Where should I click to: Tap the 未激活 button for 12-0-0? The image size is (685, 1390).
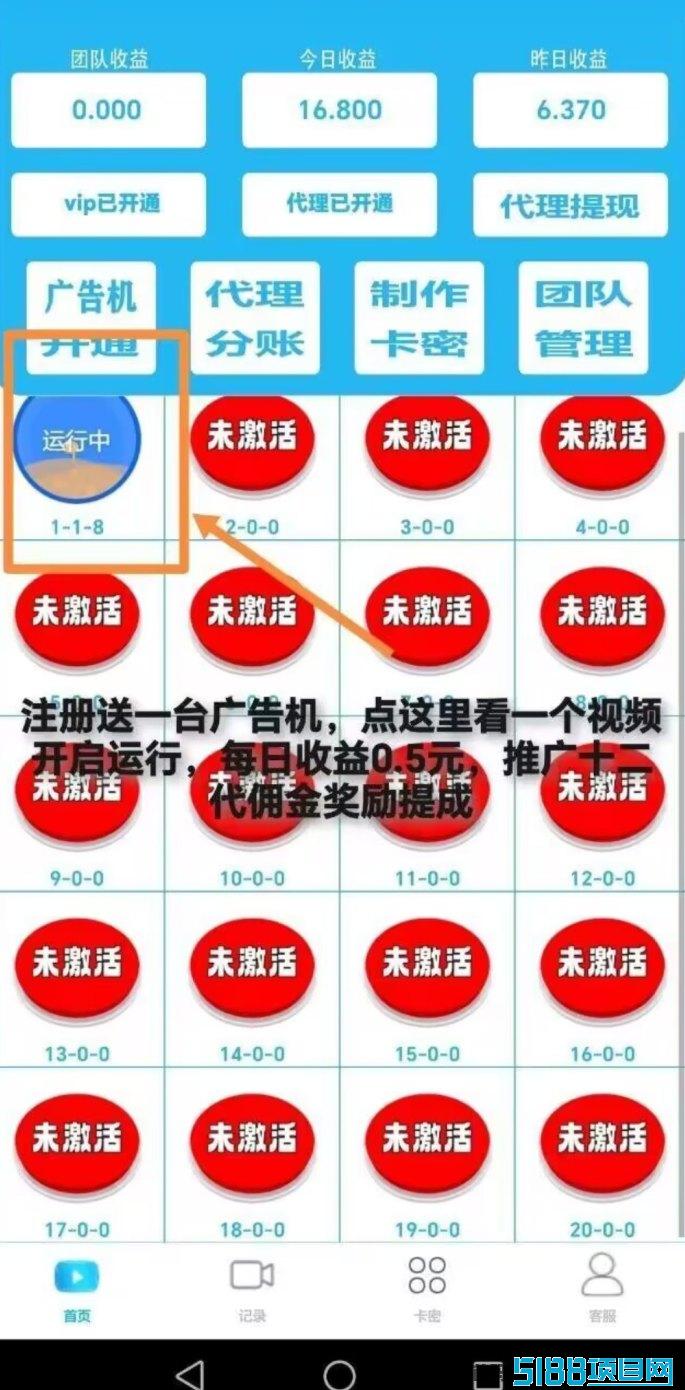click(602, 789)
